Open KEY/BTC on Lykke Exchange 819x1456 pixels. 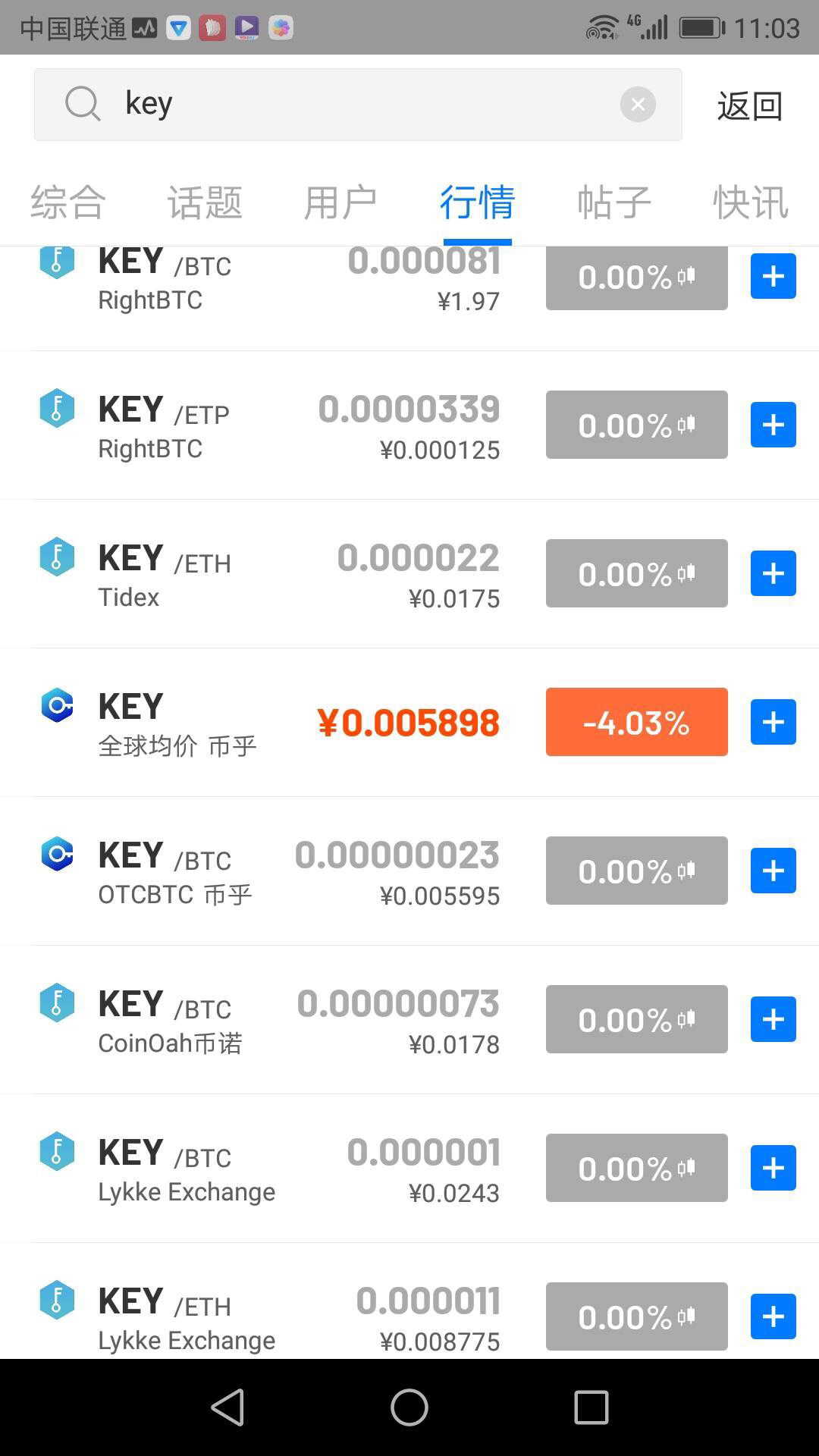point(265,1169)
